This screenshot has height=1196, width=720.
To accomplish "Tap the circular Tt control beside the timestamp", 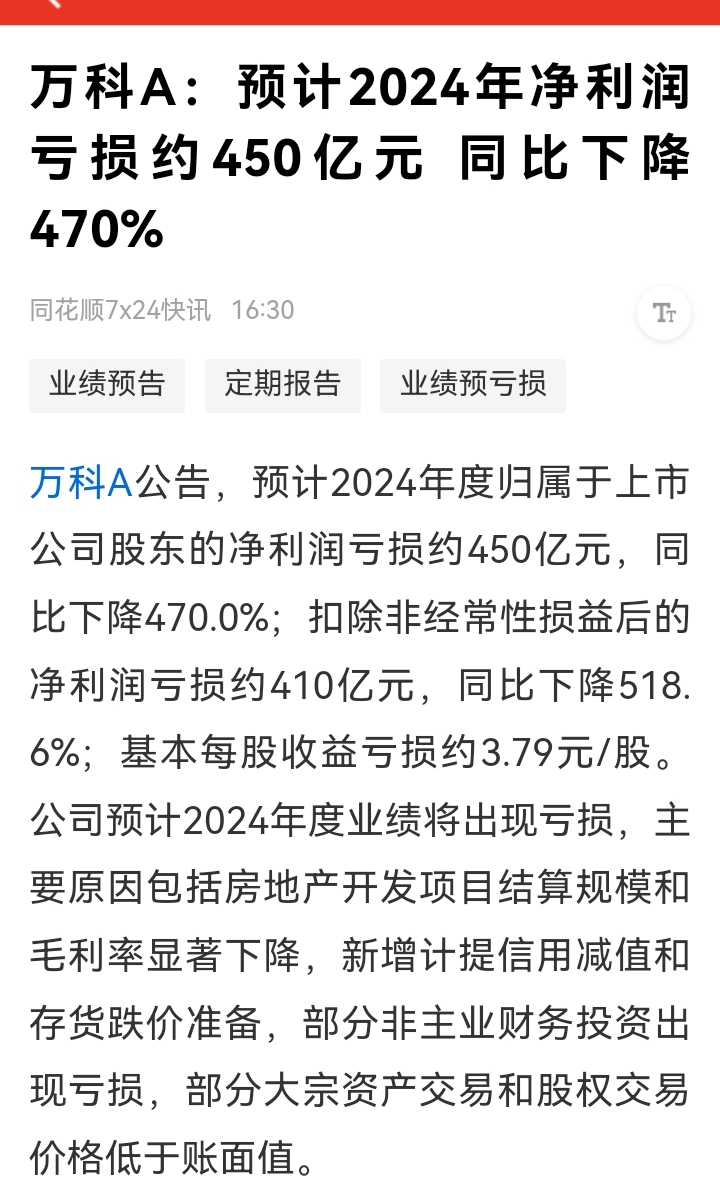I will pyautogui.click(x=663, y=313).
